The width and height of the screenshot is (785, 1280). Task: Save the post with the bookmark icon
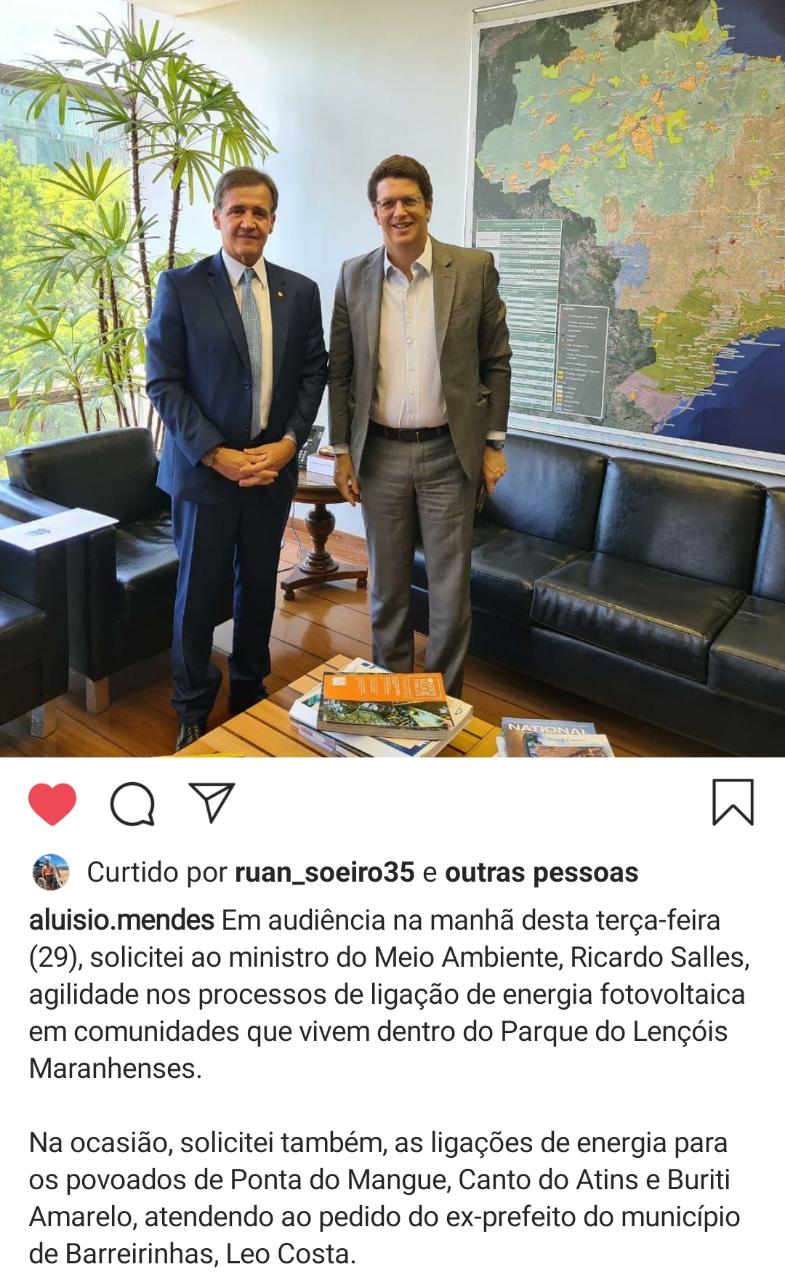click(x=732, y=802)
